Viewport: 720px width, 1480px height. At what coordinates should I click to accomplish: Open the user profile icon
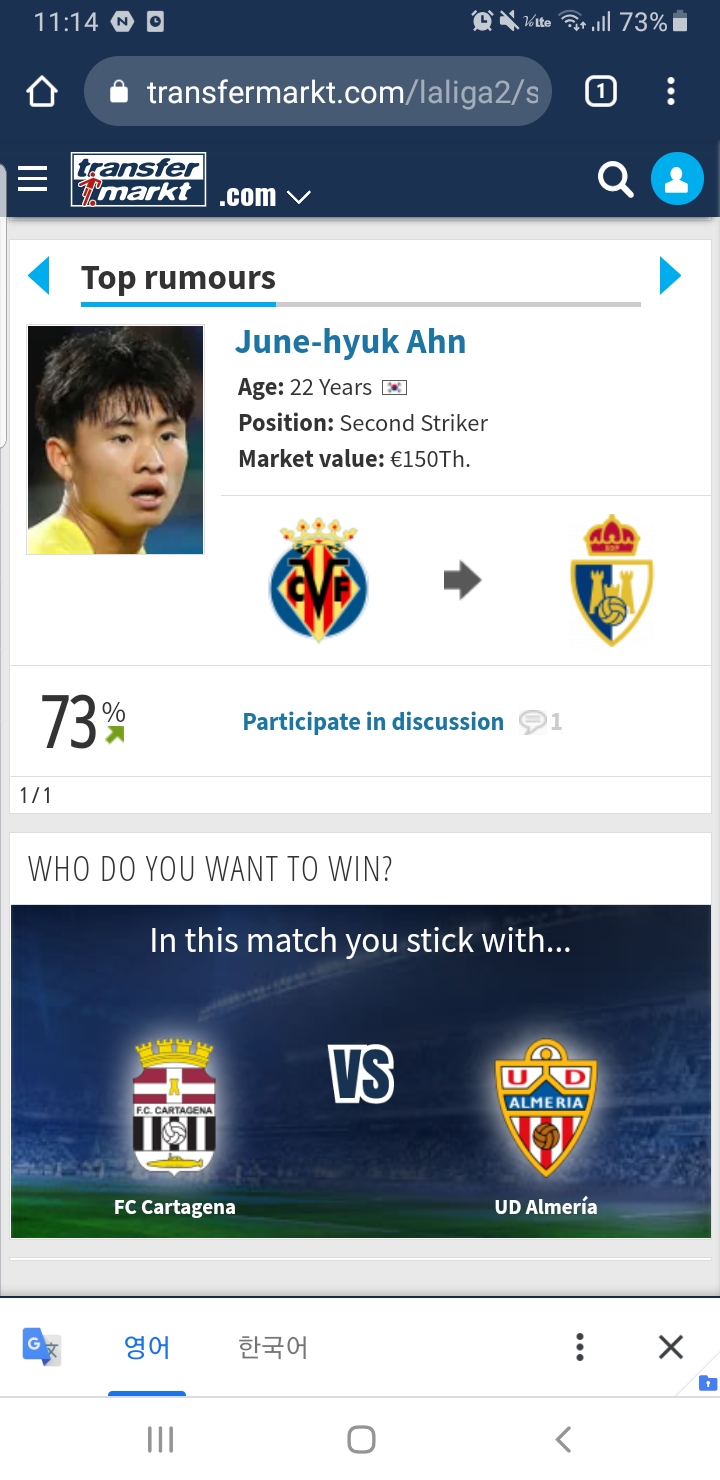point(677,180)
